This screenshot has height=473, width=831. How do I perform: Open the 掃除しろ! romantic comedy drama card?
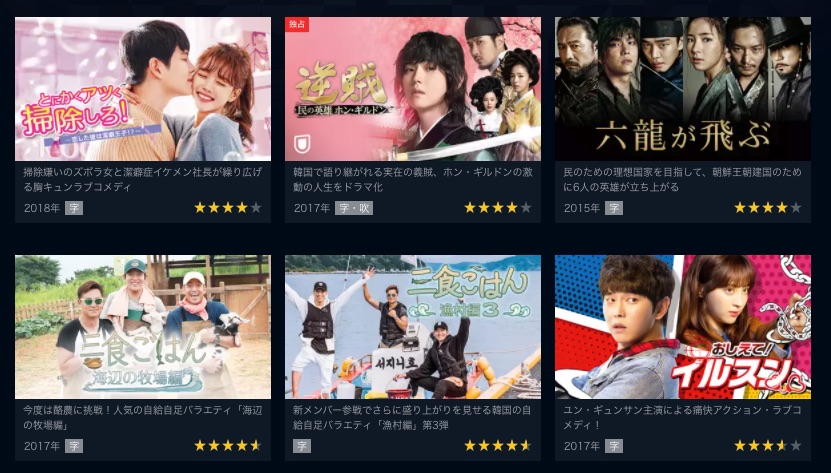click(x=142, y=89)
